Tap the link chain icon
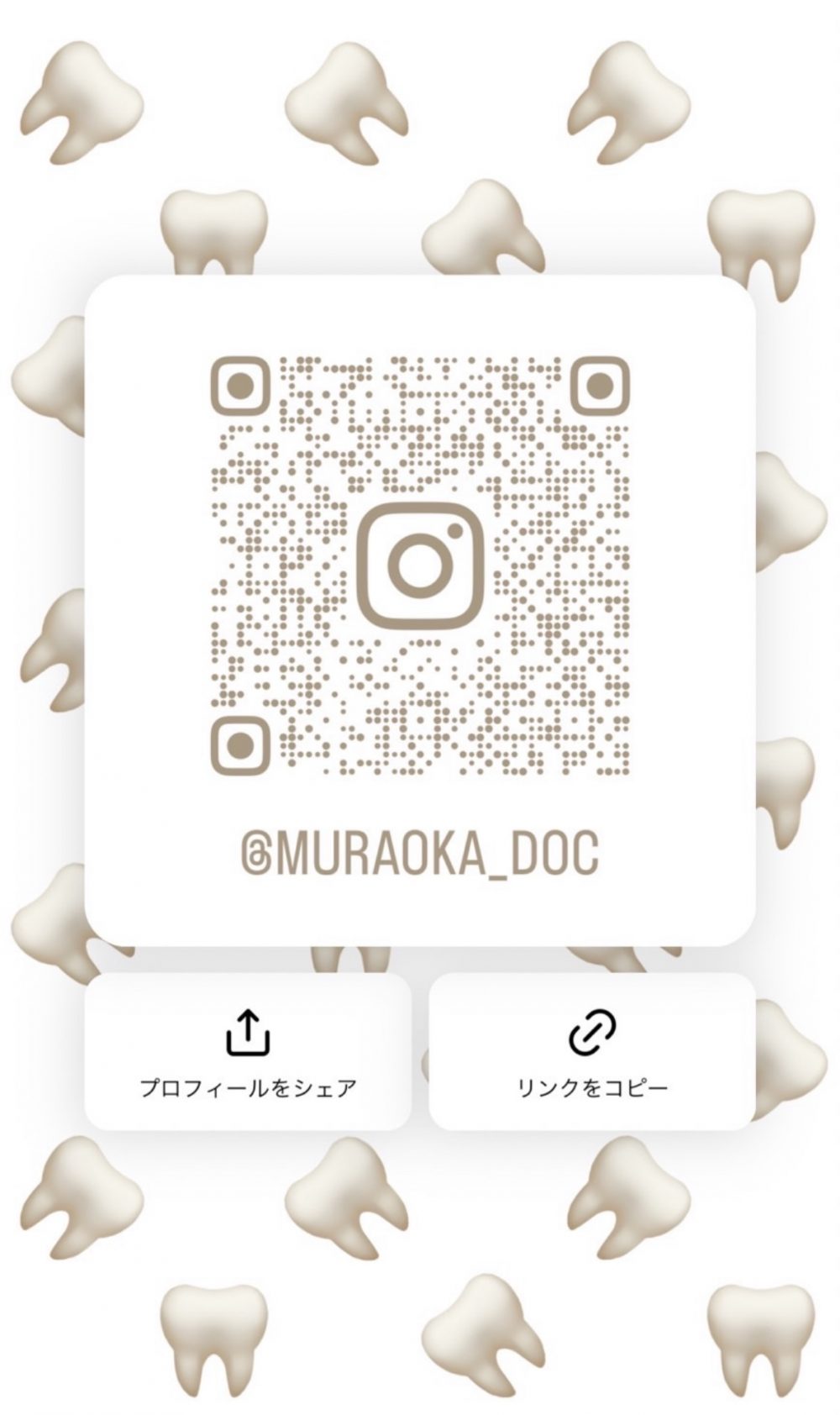 pos(591,1032)
